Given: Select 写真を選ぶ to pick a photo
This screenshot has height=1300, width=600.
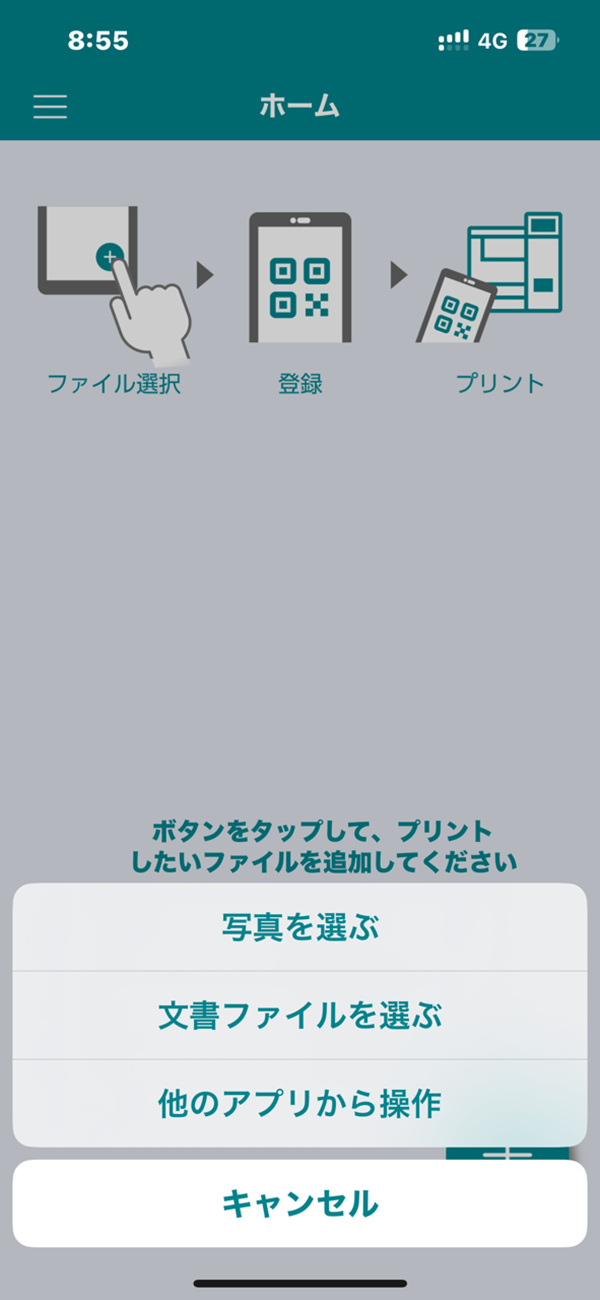Looking at the screenshot, I should pyautogui.click(x=300, y=928).
